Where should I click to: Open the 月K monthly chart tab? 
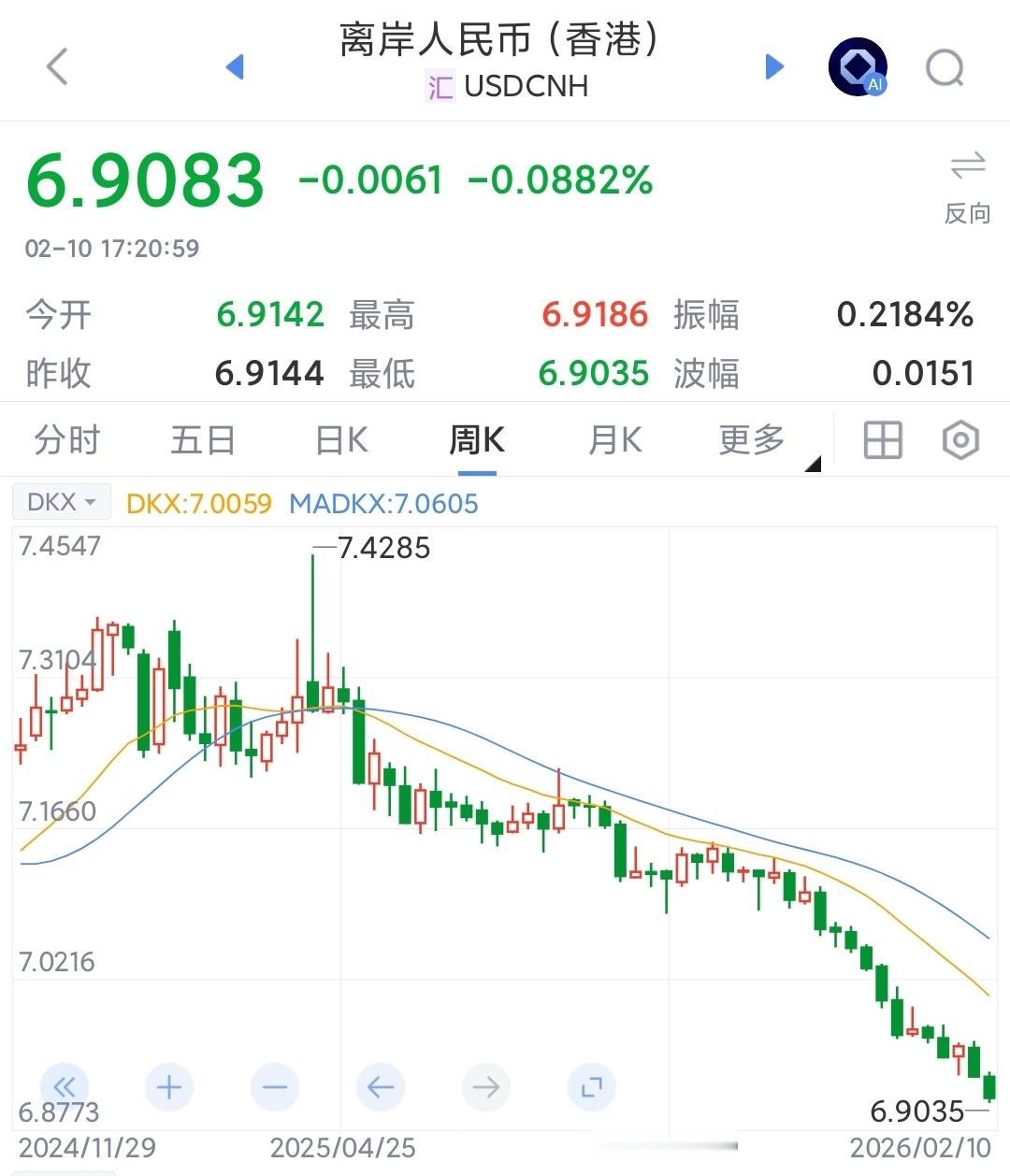pos(613,439)
